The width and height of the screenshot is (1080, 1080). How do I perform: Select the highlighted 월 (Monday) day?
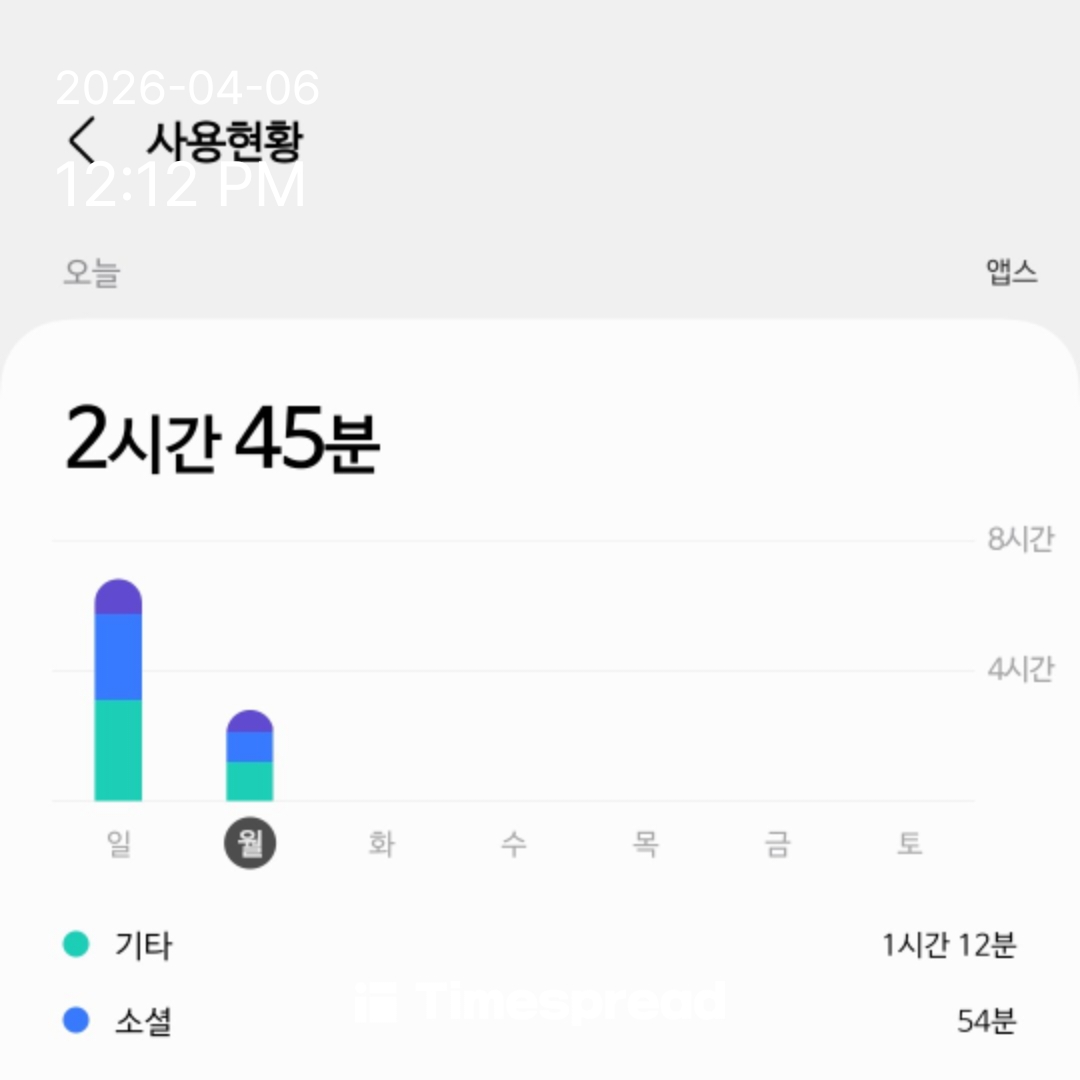coord(250,844)
